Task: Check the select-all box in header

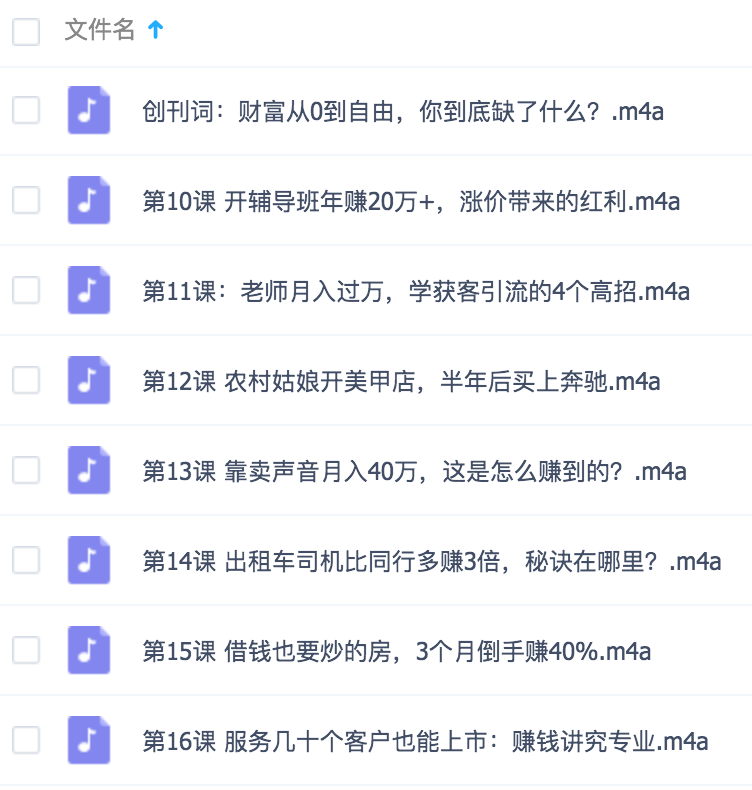Action: point(24,32)
